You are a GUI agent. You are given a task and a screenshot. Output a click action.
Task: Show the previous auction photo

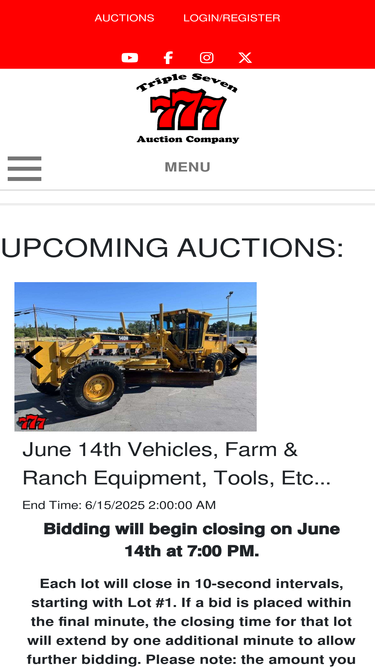pyautogui.click(x=34, y=357)
